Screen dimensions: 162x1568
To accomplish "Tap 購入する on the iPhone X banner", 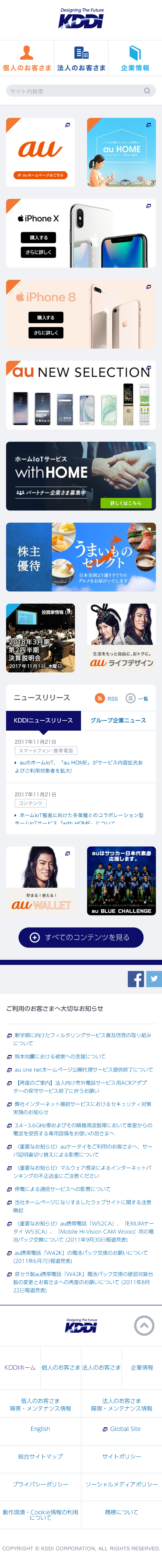I will (39, 237).
